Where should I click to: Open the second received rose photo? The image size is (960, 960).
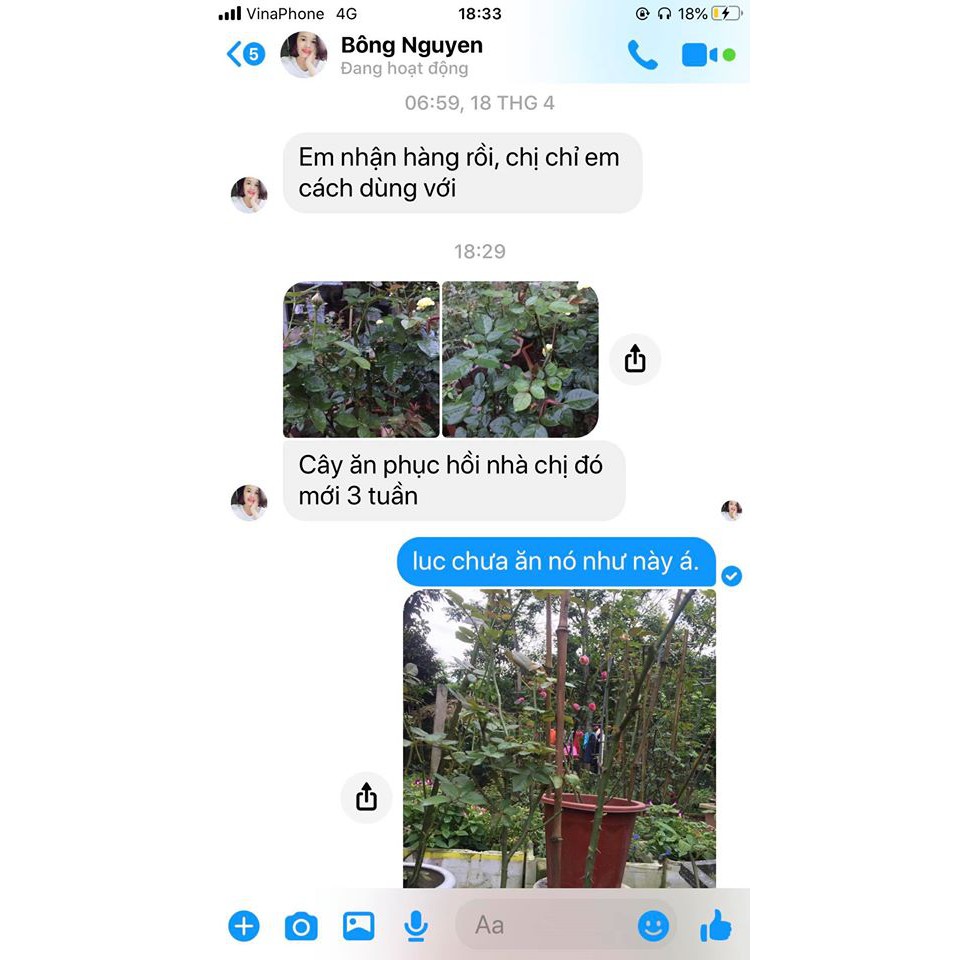point(520,360)
